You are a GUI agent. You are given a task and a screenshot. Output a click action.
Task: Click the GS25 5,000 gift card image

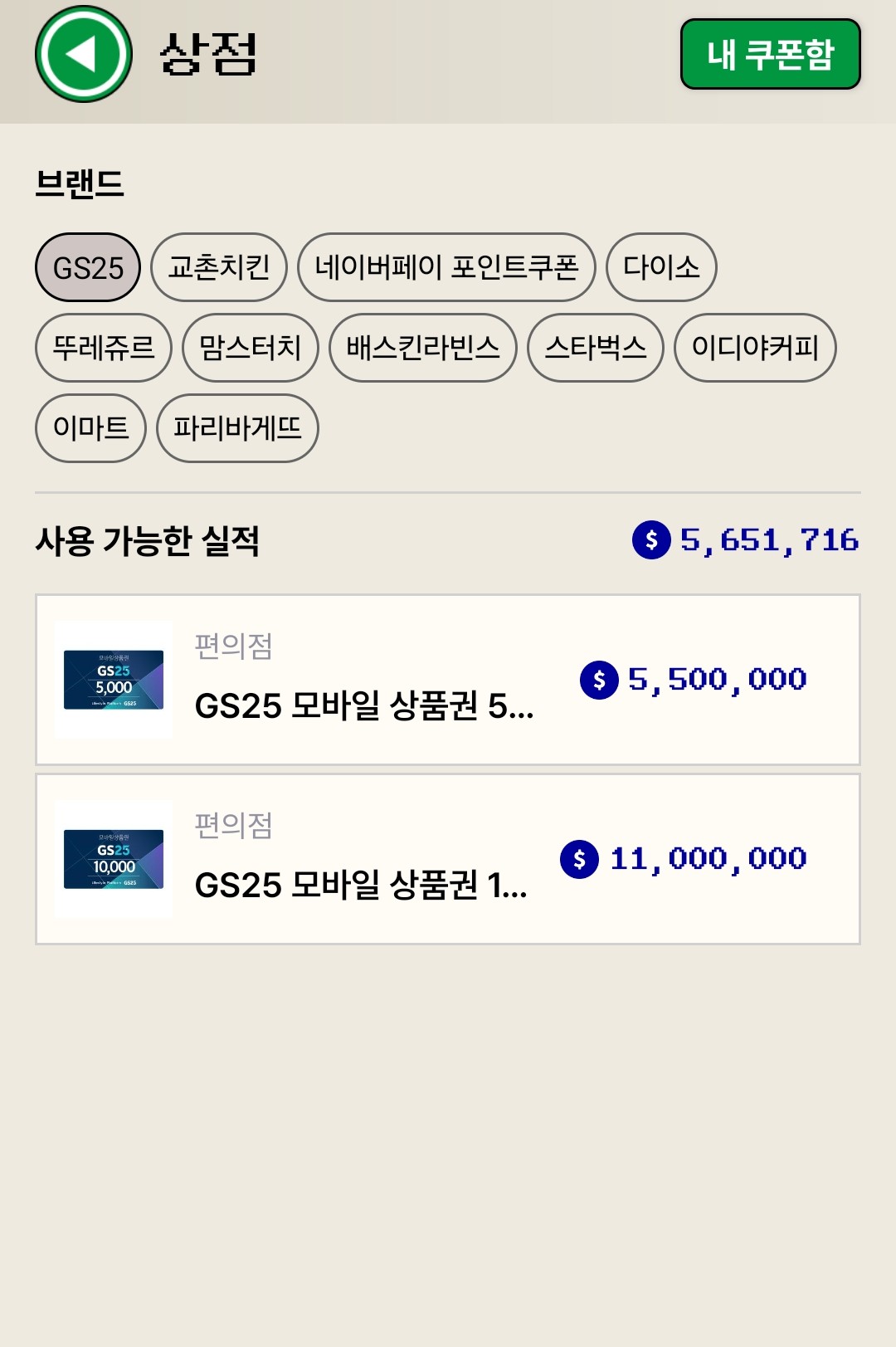[114, 678]
